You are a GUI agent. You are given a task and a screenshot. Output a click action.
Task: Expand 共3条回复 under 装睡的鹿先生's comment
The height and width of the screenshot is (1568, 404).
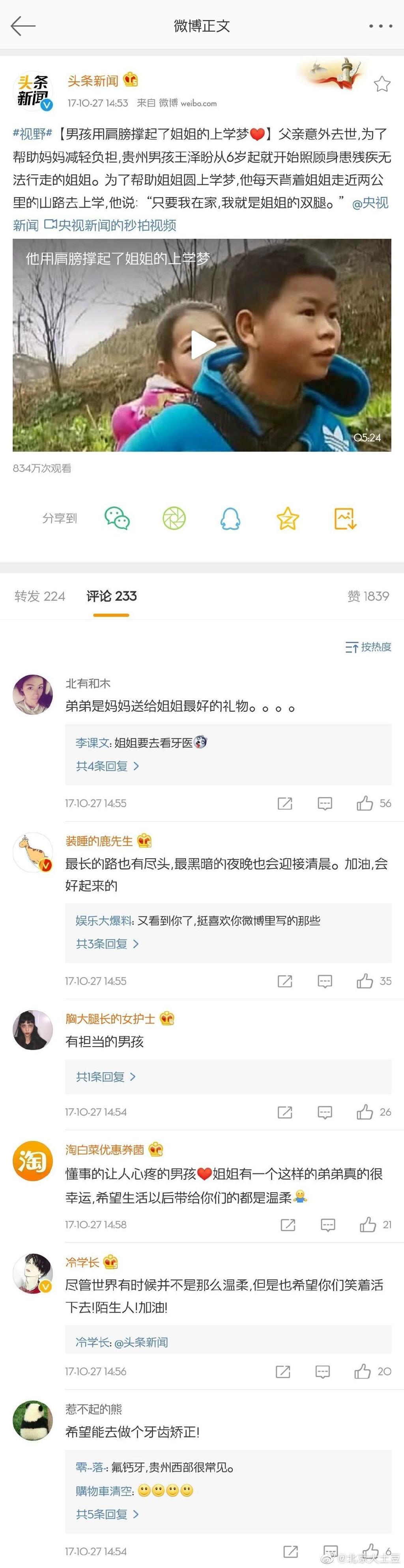pos(107,943)
